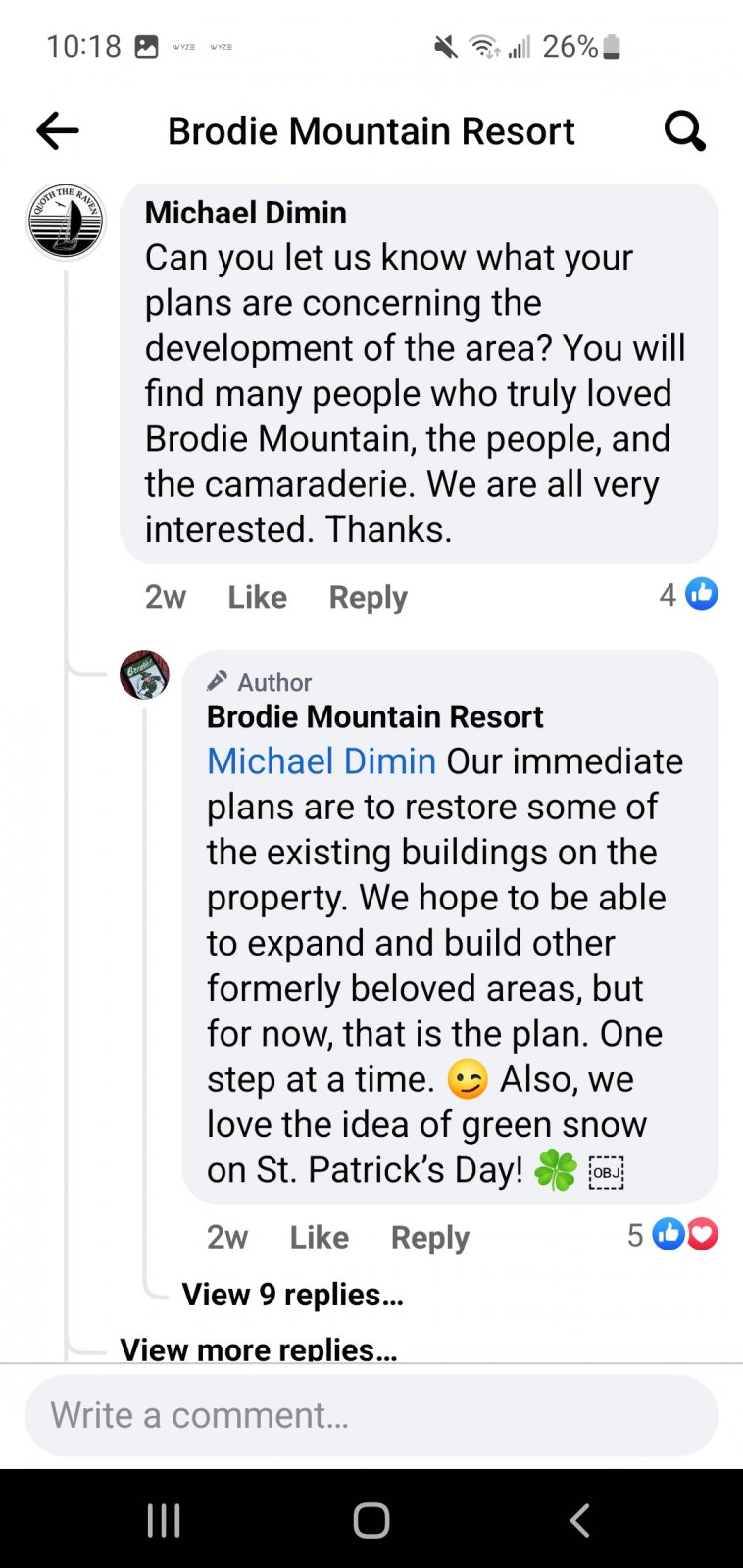Tap the thumbs-up reaction on Michael's comment
Screen dimensions: 743x1568
[x=700, y=594]
